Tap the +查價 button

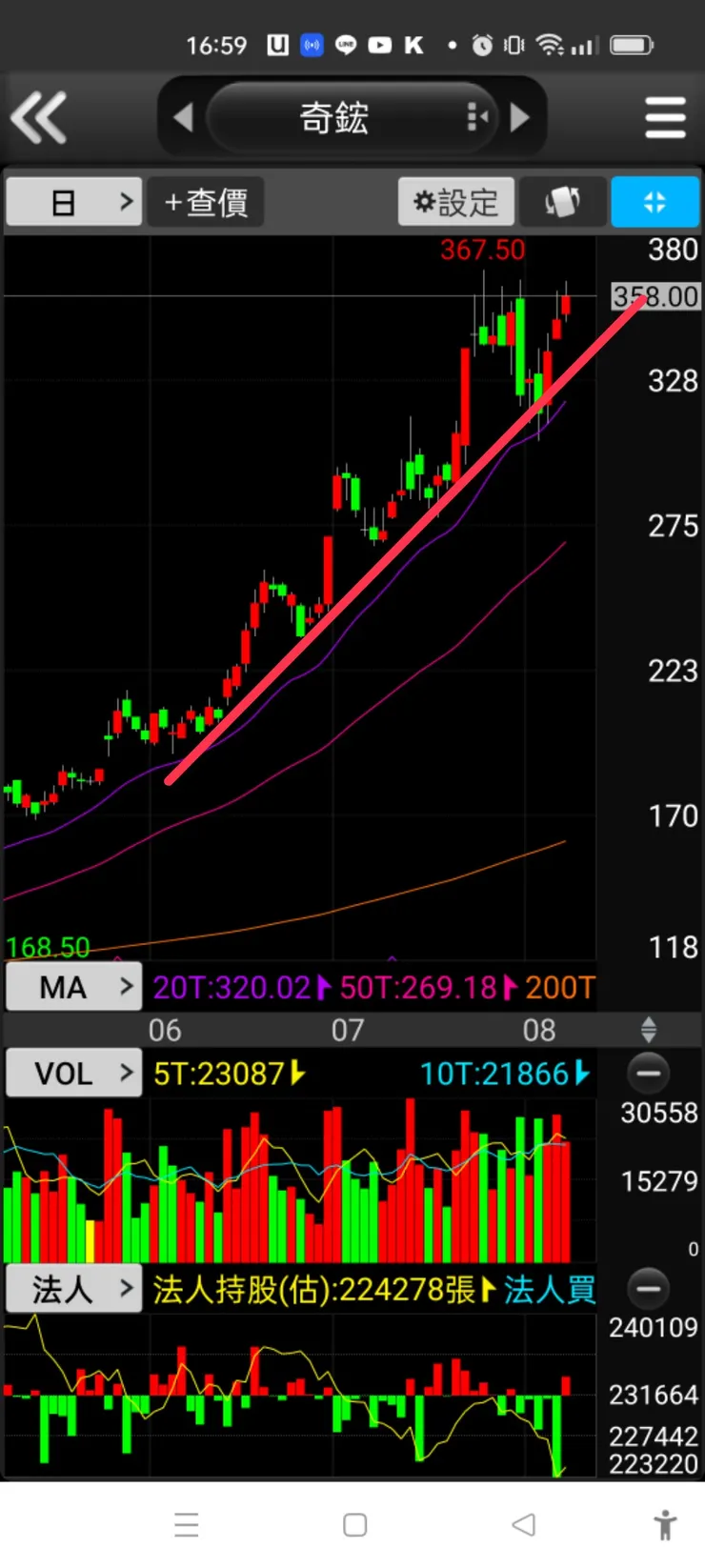[206, 202]
